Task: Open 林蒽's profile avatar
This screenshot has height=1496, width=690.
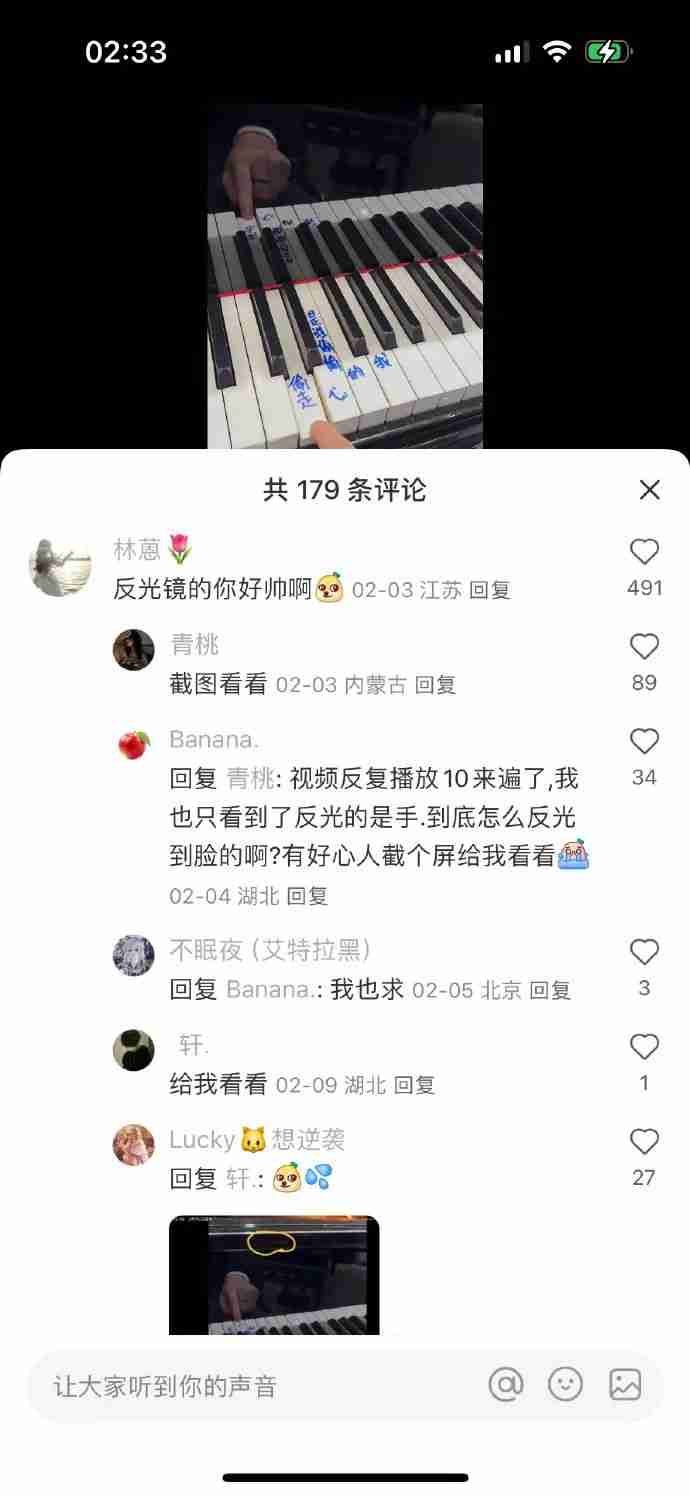Action: tap(60, 567)
